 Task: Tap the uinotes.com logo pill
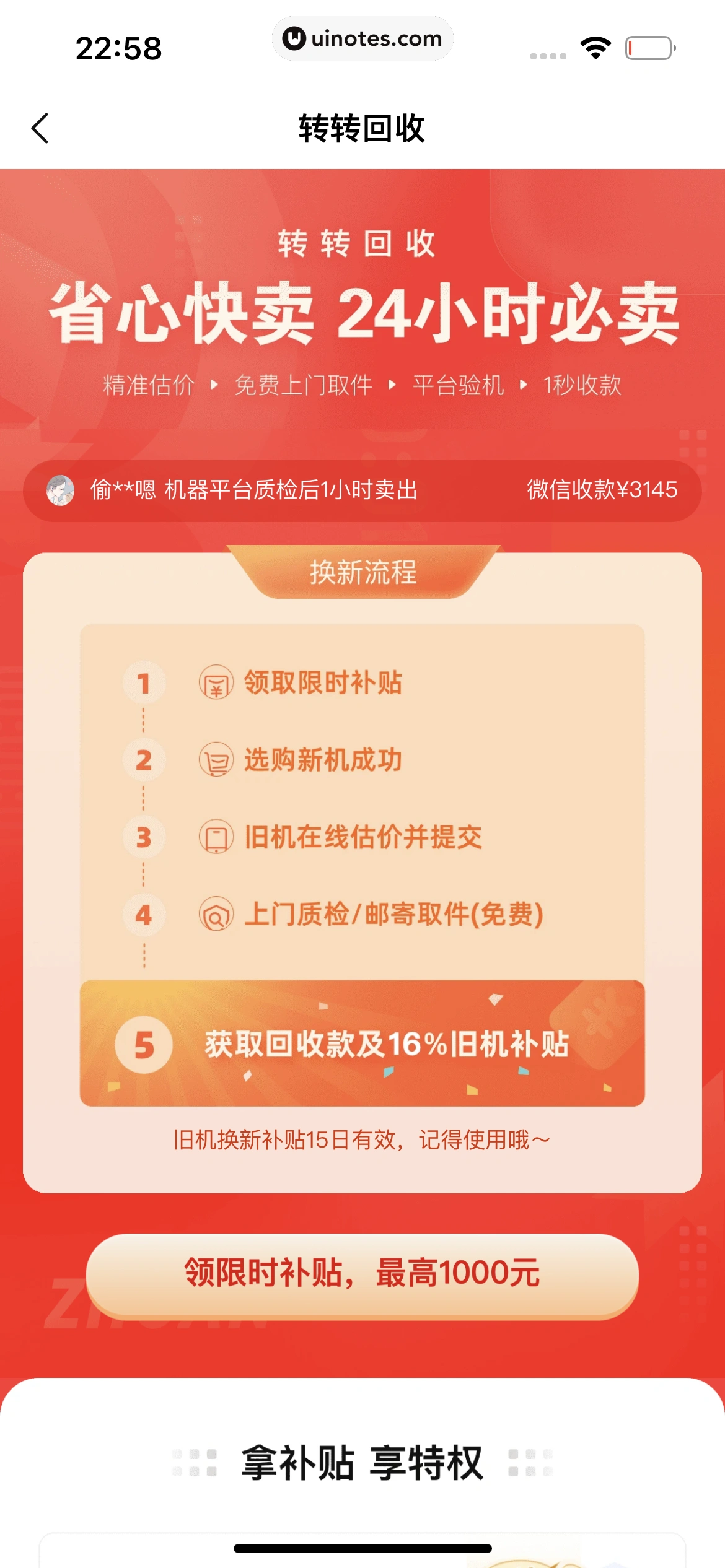(362, 38)
